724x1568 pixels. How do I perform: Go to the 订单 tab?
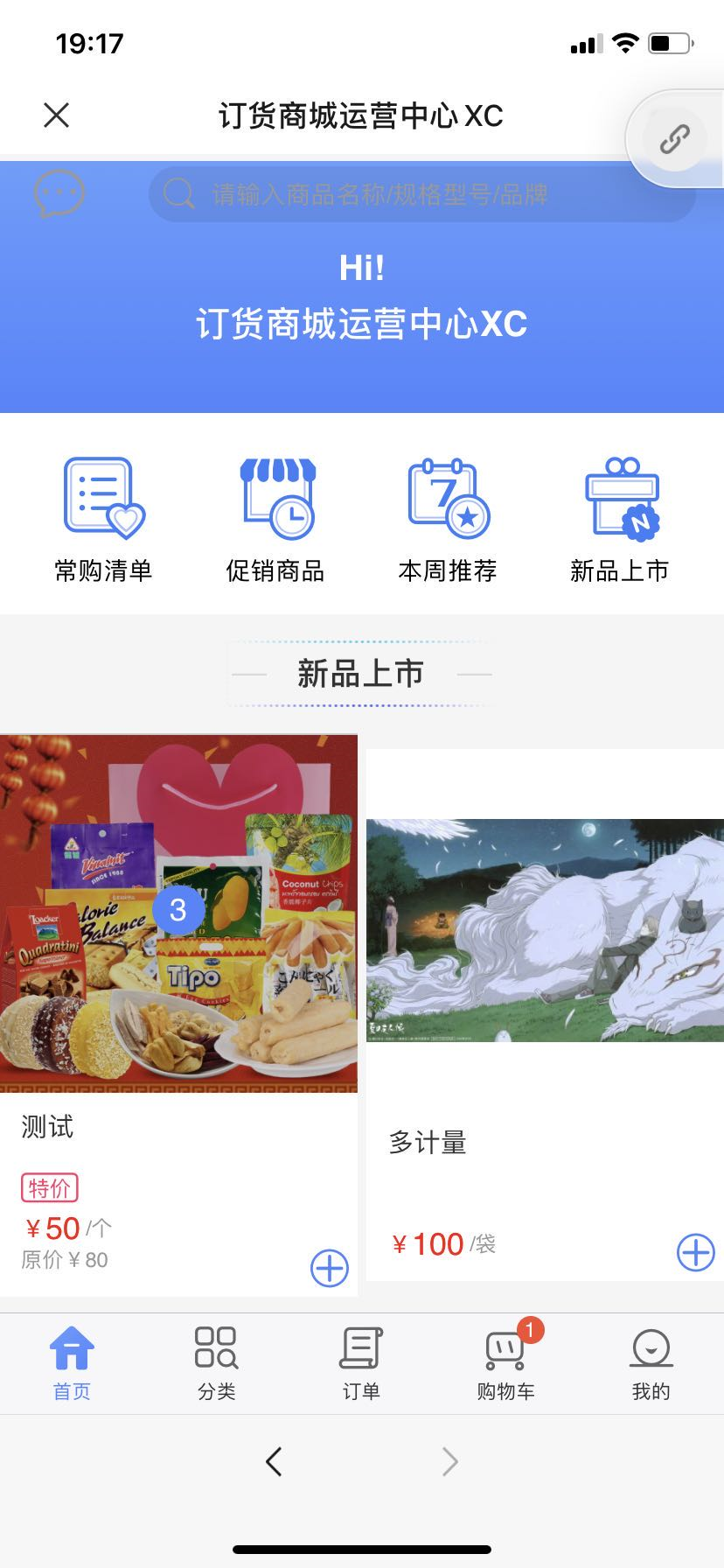pyautogui.click(x=361, y=1363)
